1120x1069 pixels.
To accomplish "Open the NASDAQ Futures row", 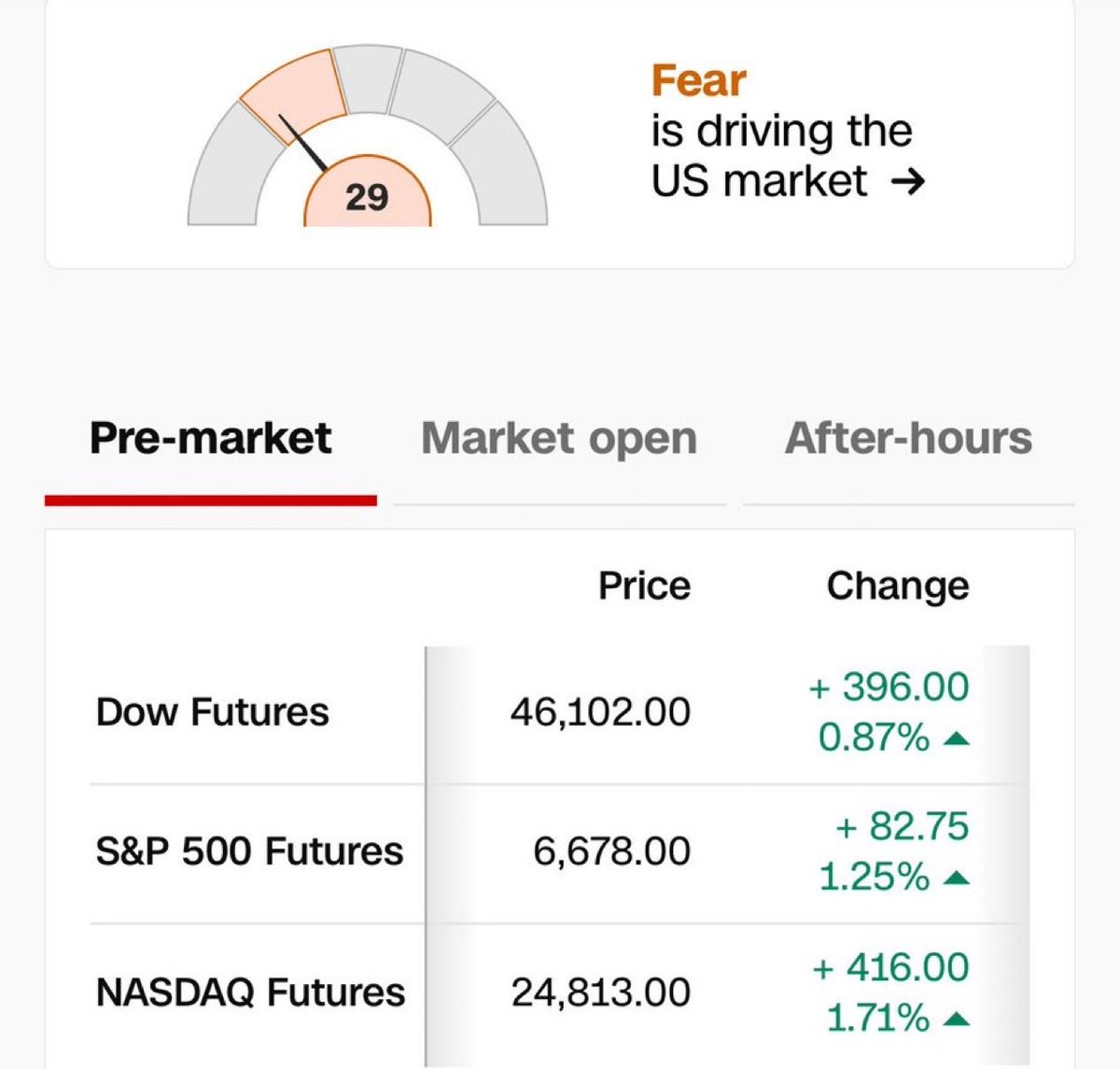I will point(250,992).
